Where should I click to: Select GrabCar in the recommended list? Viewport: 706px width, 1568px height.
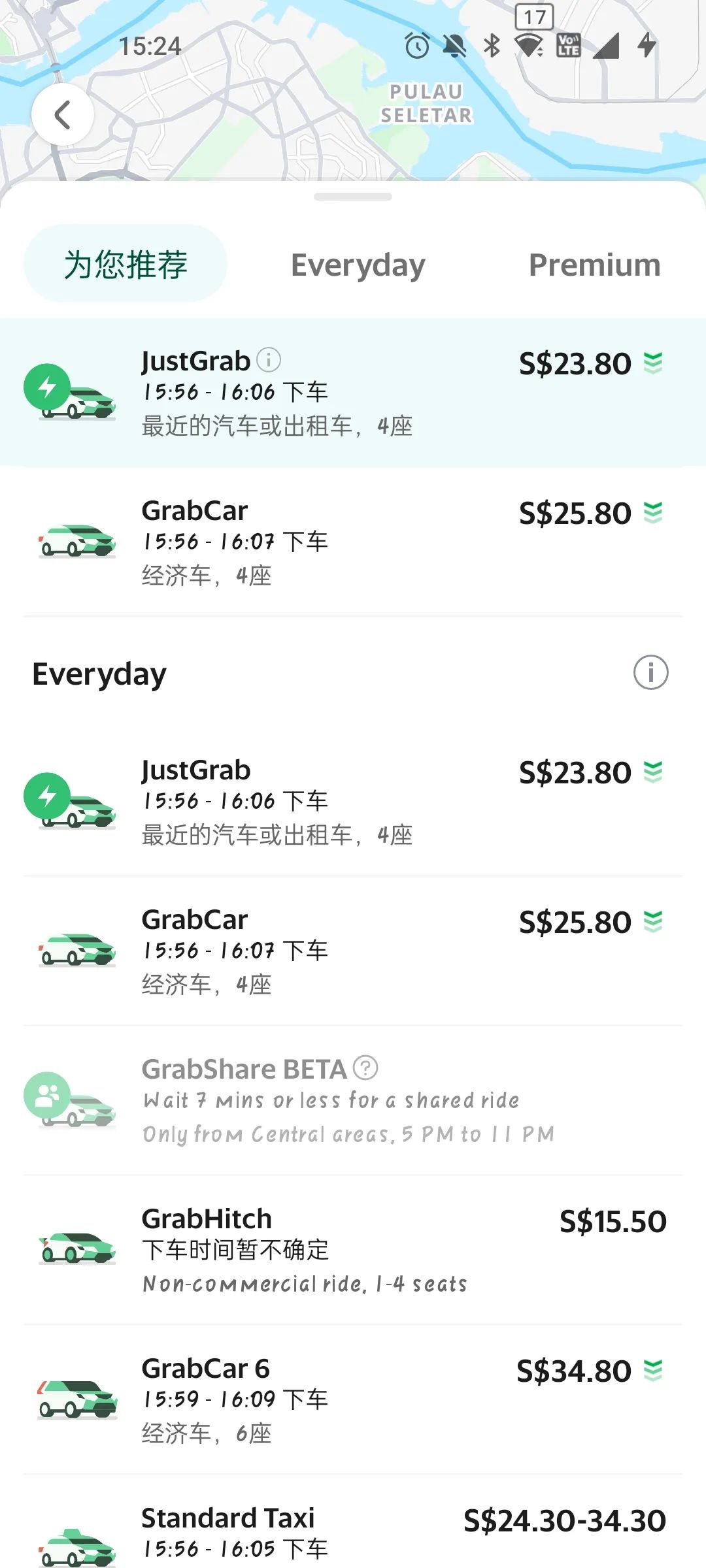click(x=353, y=542)
